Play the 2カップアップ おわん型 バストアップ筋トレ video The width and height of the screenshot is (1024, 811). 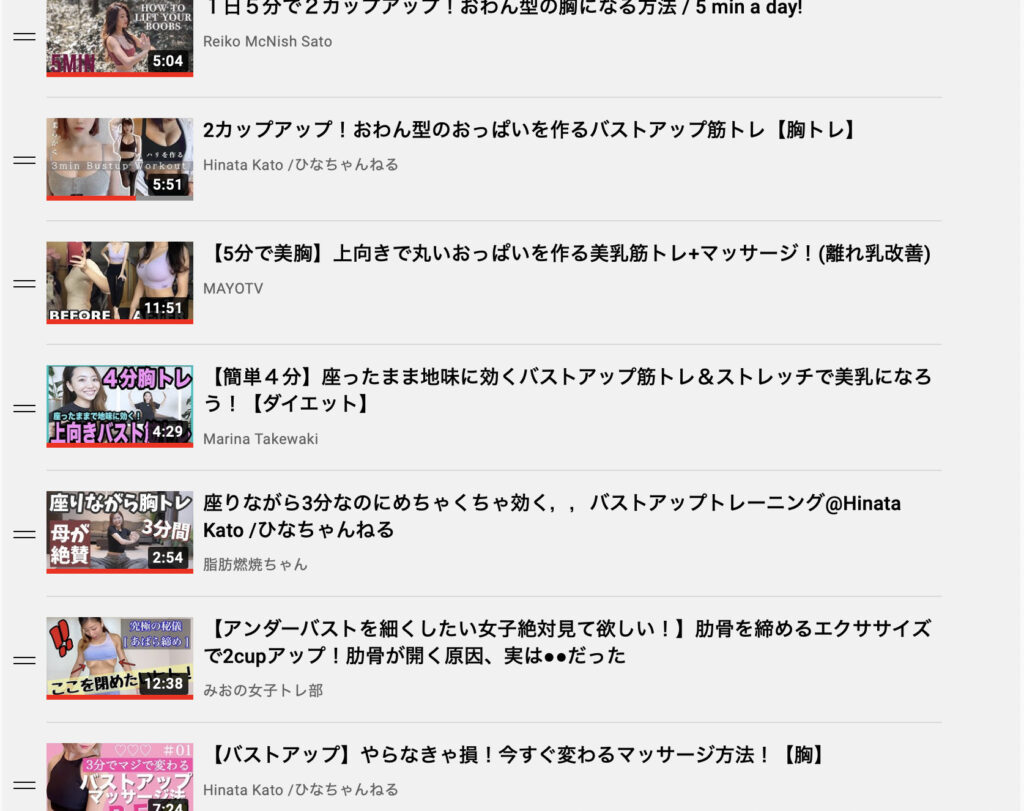click(530, 130)
